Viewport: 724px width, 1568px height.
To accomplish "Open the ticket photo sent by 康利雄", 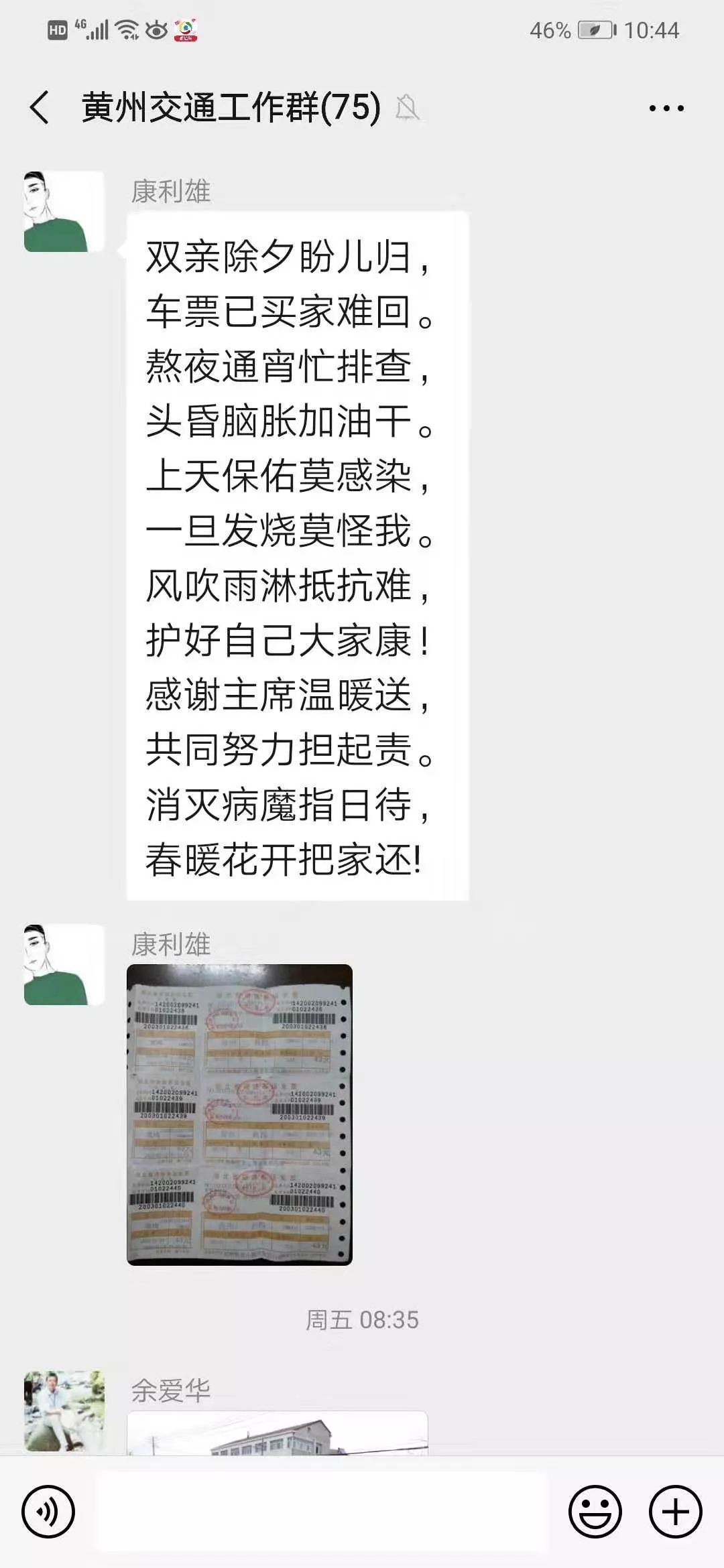I will click(239, 1114).
